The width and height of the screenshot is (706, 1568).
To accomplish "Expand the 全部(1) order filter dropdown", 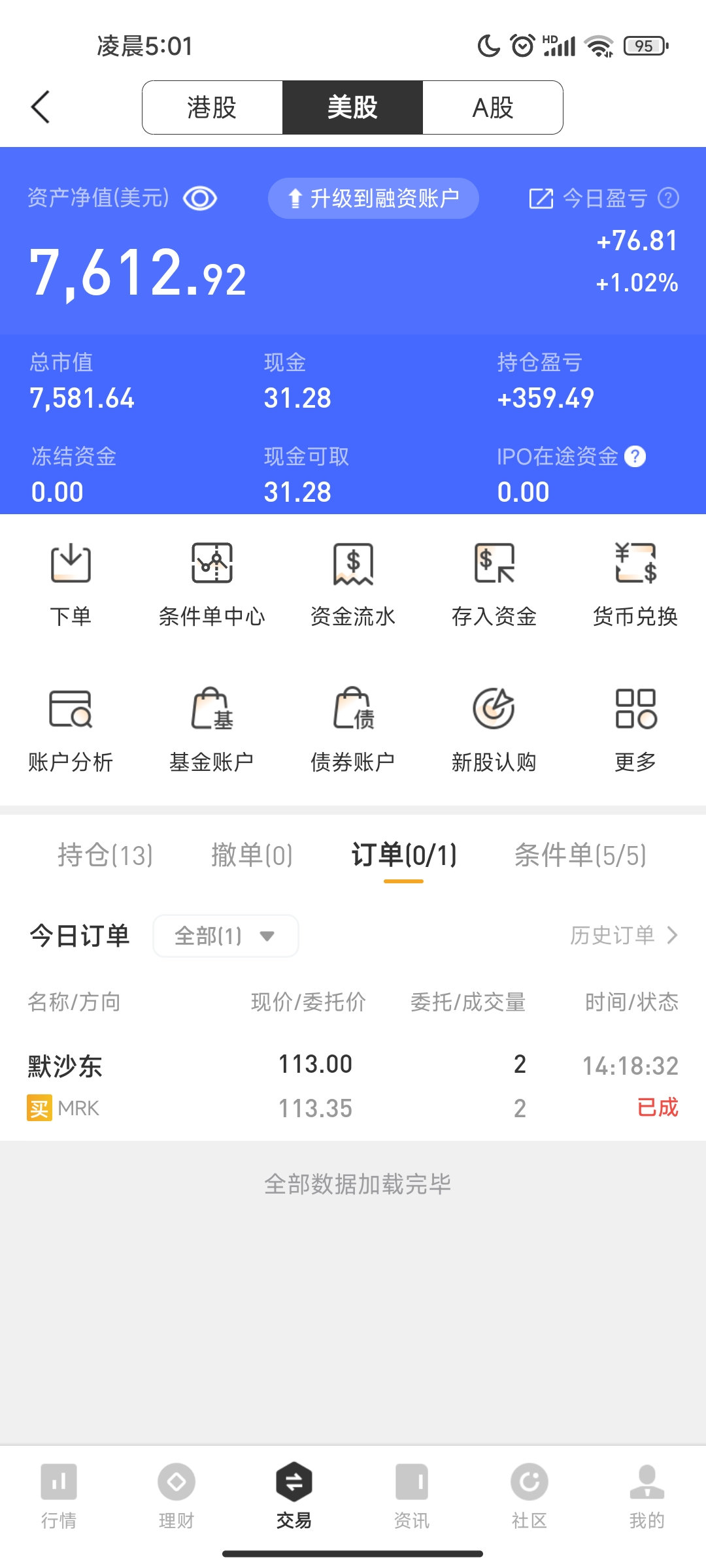I will (226, 936).
